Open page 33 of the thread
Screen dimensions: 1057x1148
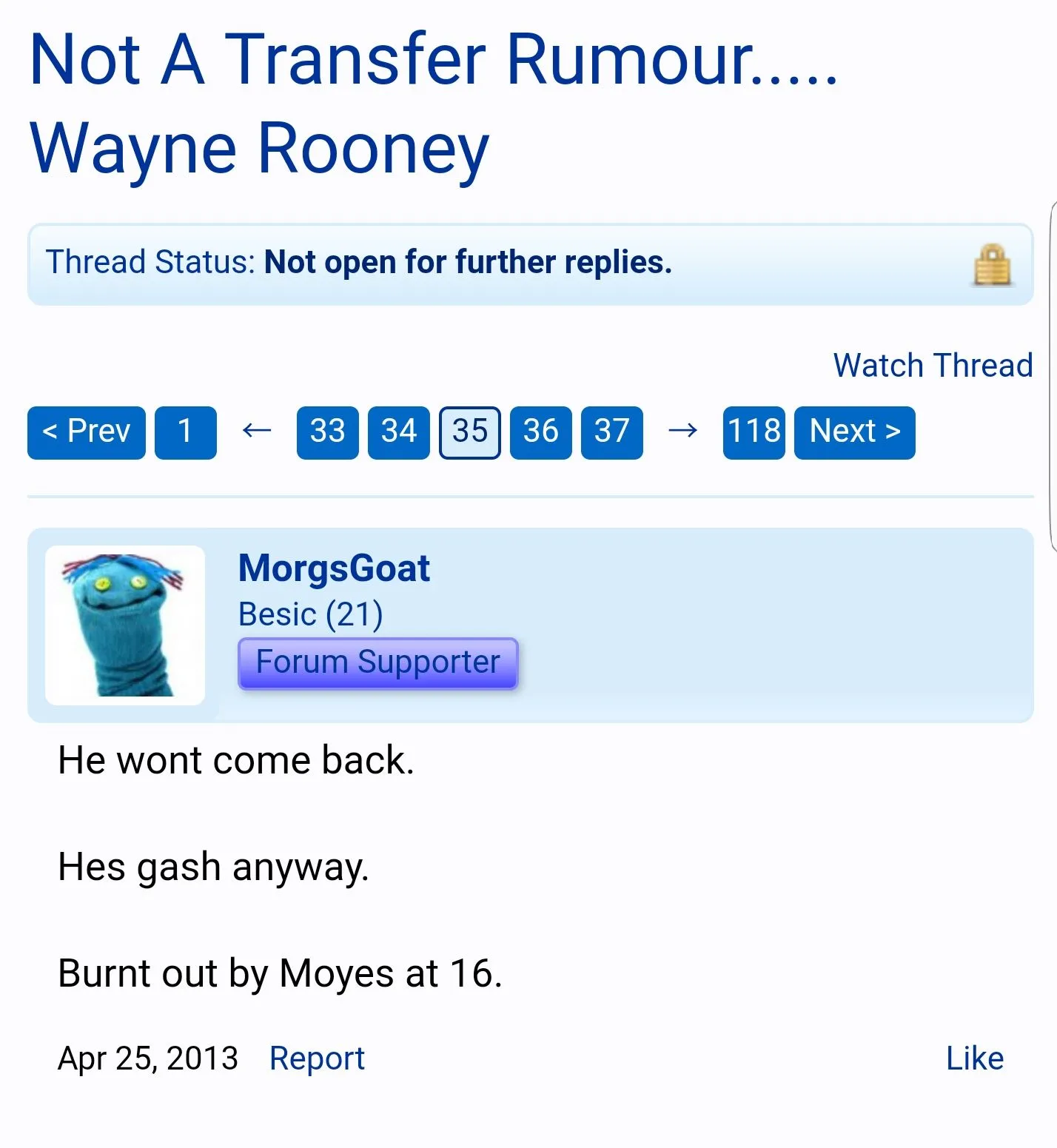pyautogui.click(x=327, y=432)
